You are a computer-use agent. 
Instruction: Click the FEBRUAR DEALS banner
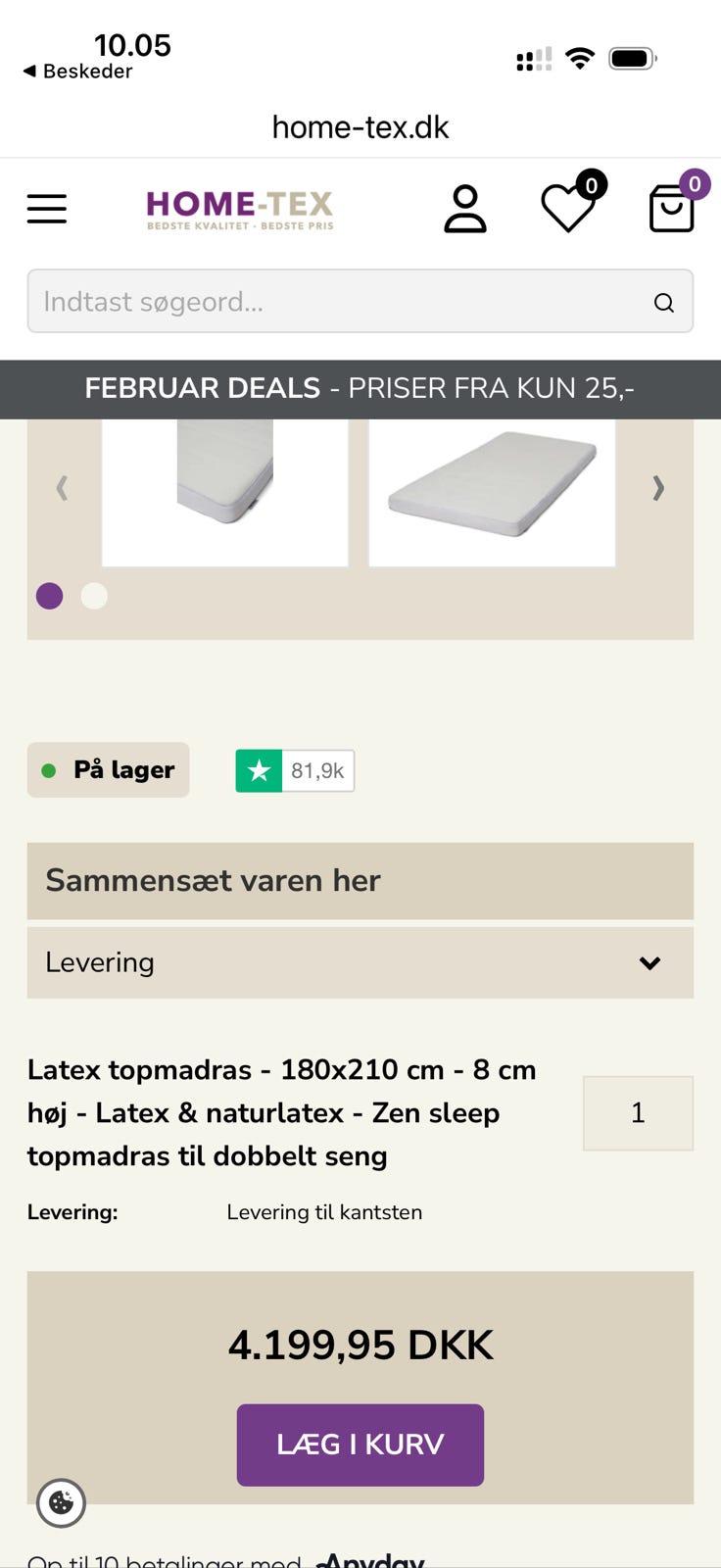(x=360, y=388)
